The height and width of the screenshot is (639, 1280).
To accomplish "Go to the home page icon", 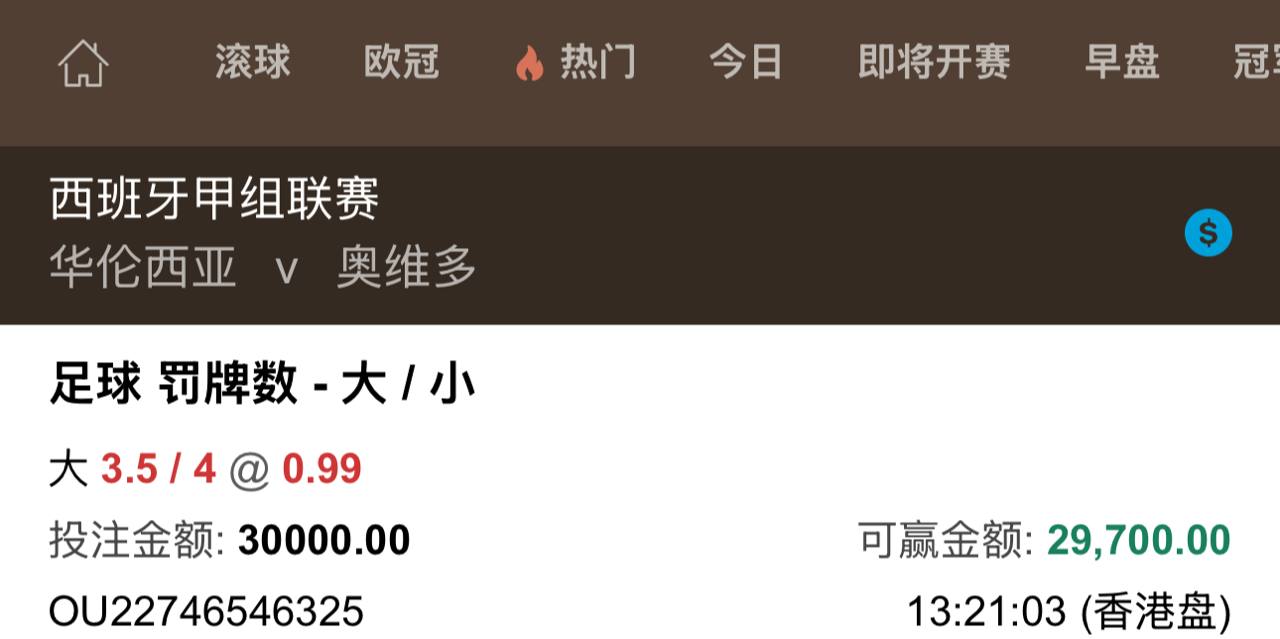I will (83, 64).
